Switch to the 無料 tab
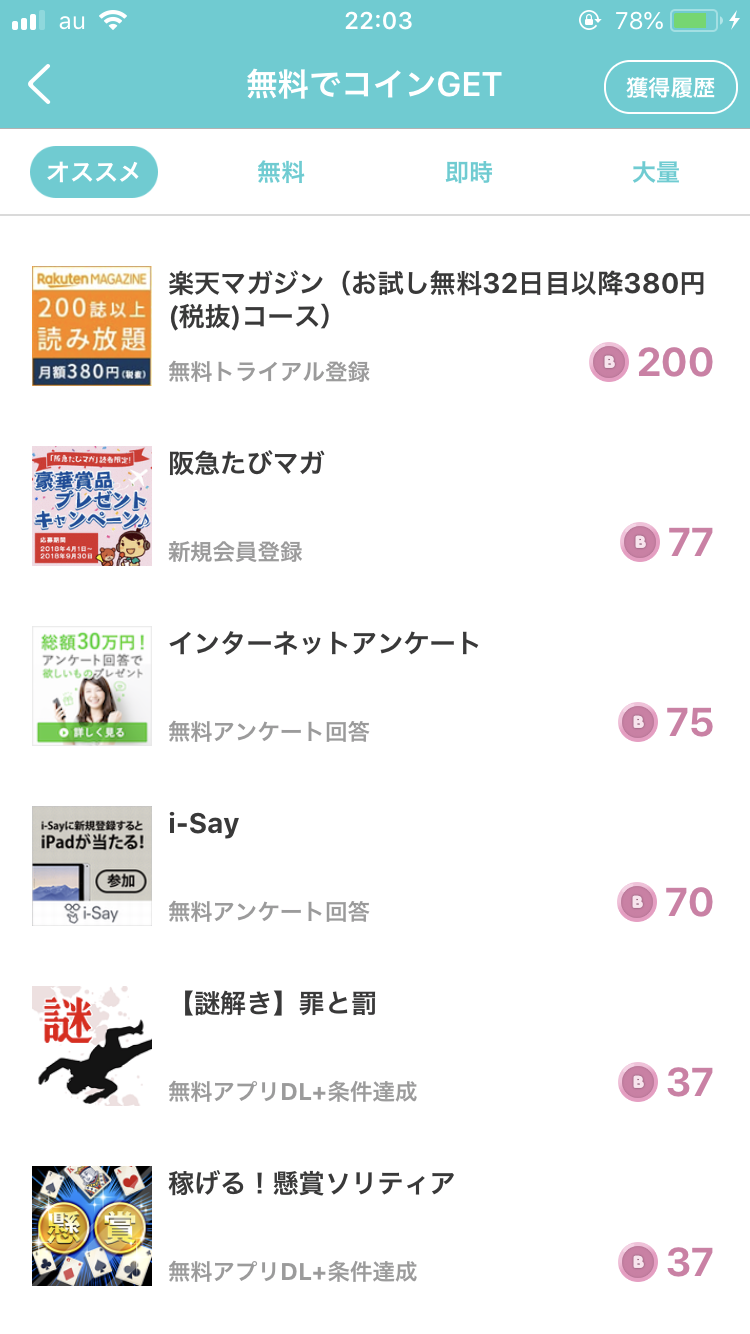Image resolution: width=750 pixels, height=1334 pixels. tap(280, 171)
